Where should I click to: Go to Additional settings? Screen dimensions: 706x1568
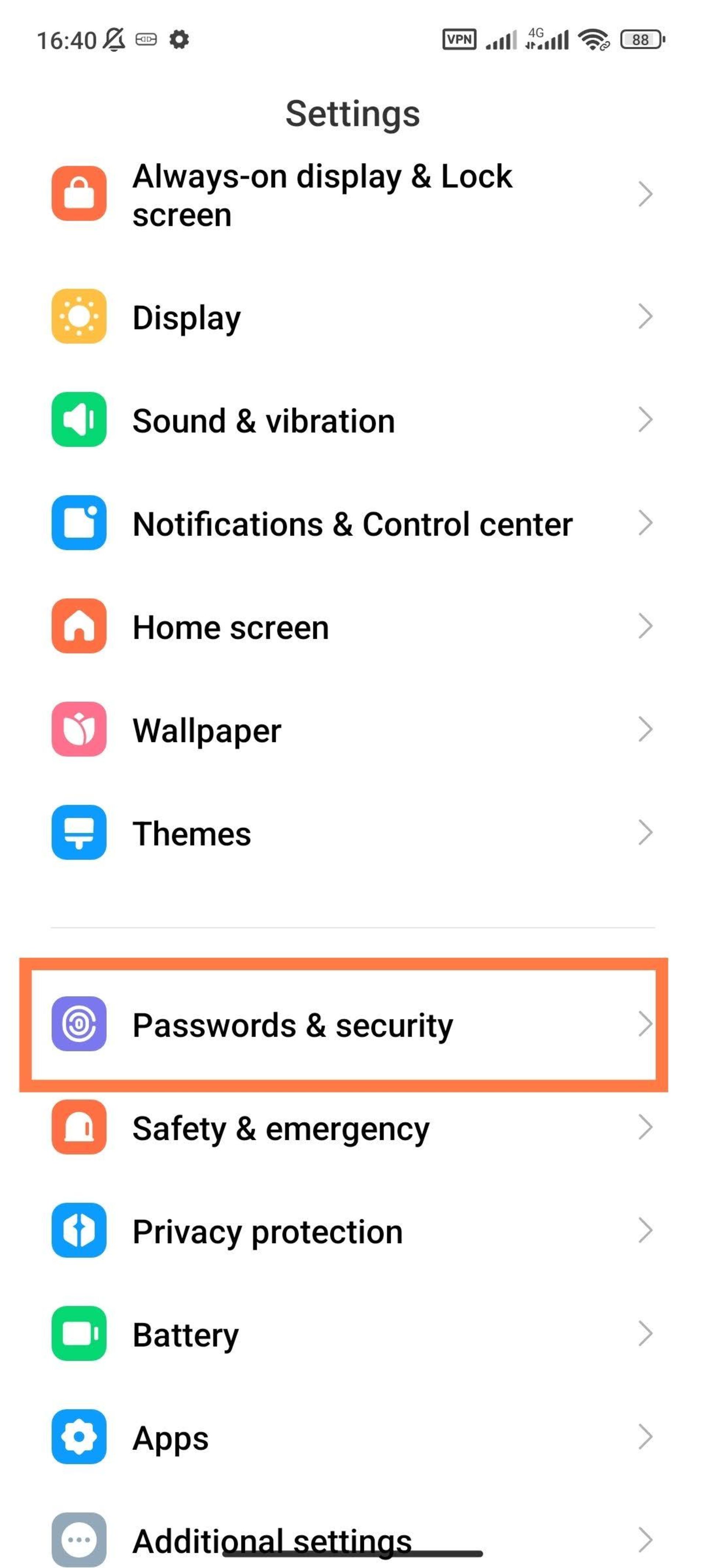click(272, 1540)
